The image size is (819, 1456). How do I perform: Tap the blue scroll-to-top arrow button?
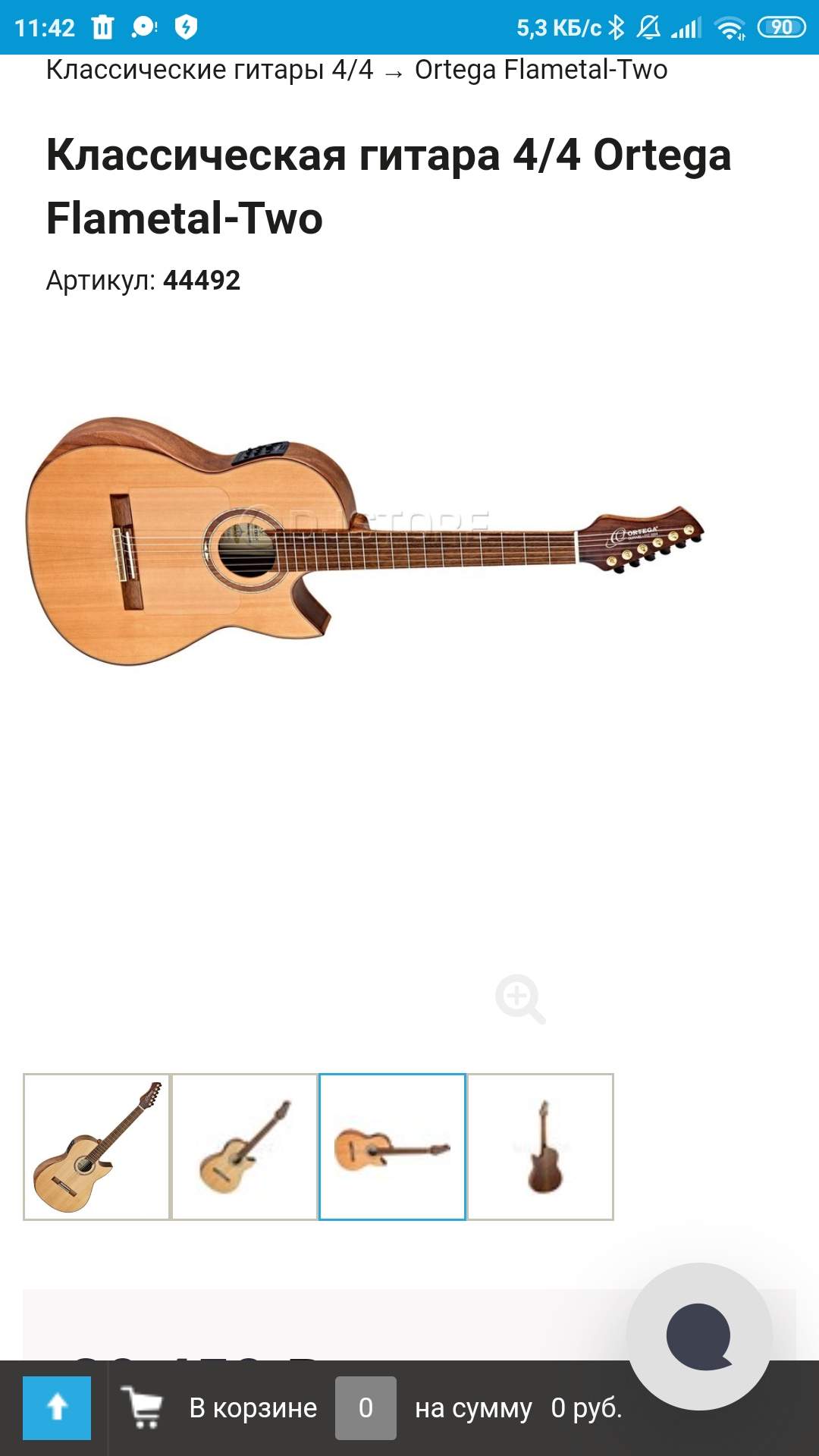57,1407
